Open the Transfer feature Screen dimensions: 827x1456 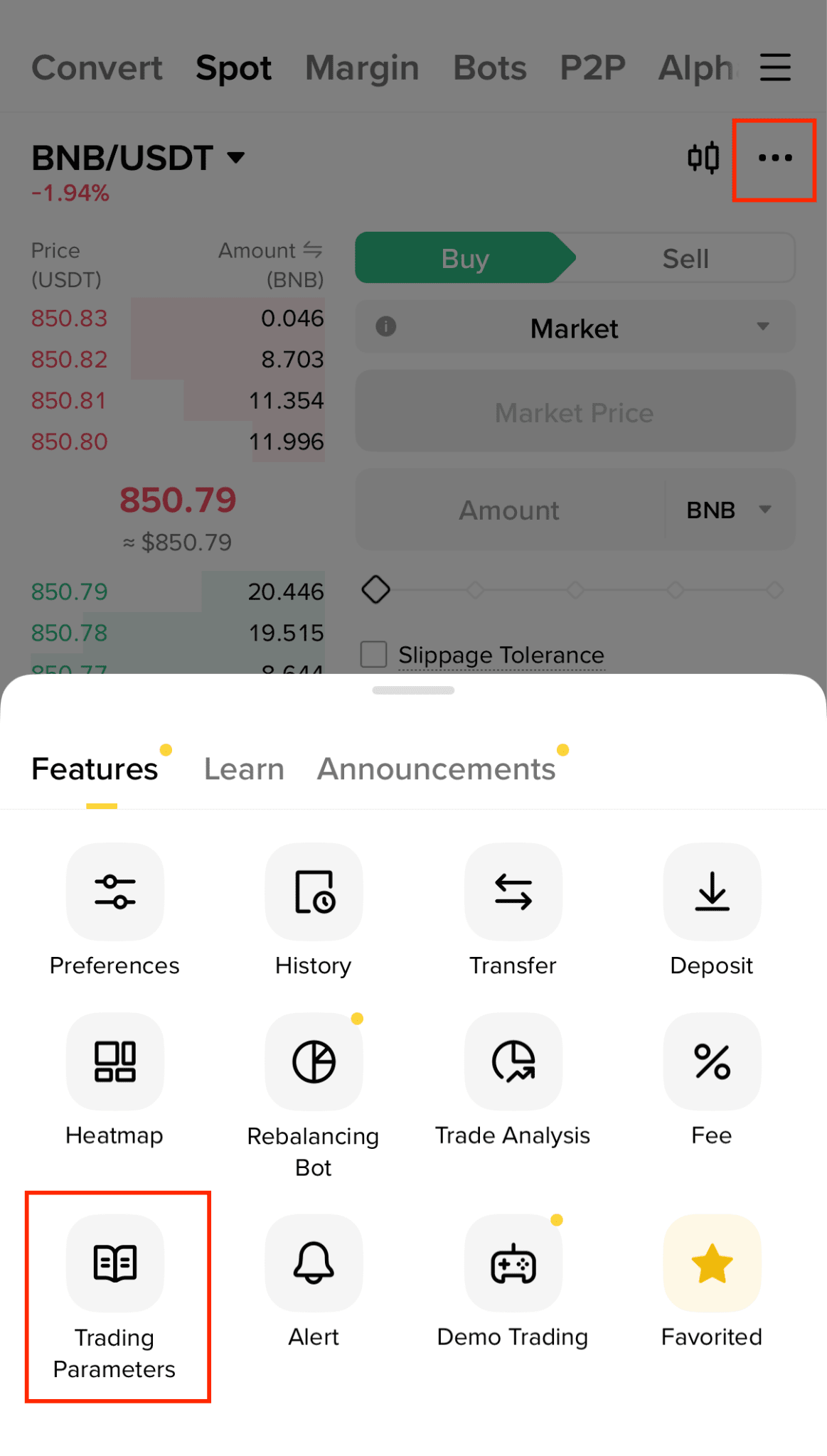[x=513, y=892]
